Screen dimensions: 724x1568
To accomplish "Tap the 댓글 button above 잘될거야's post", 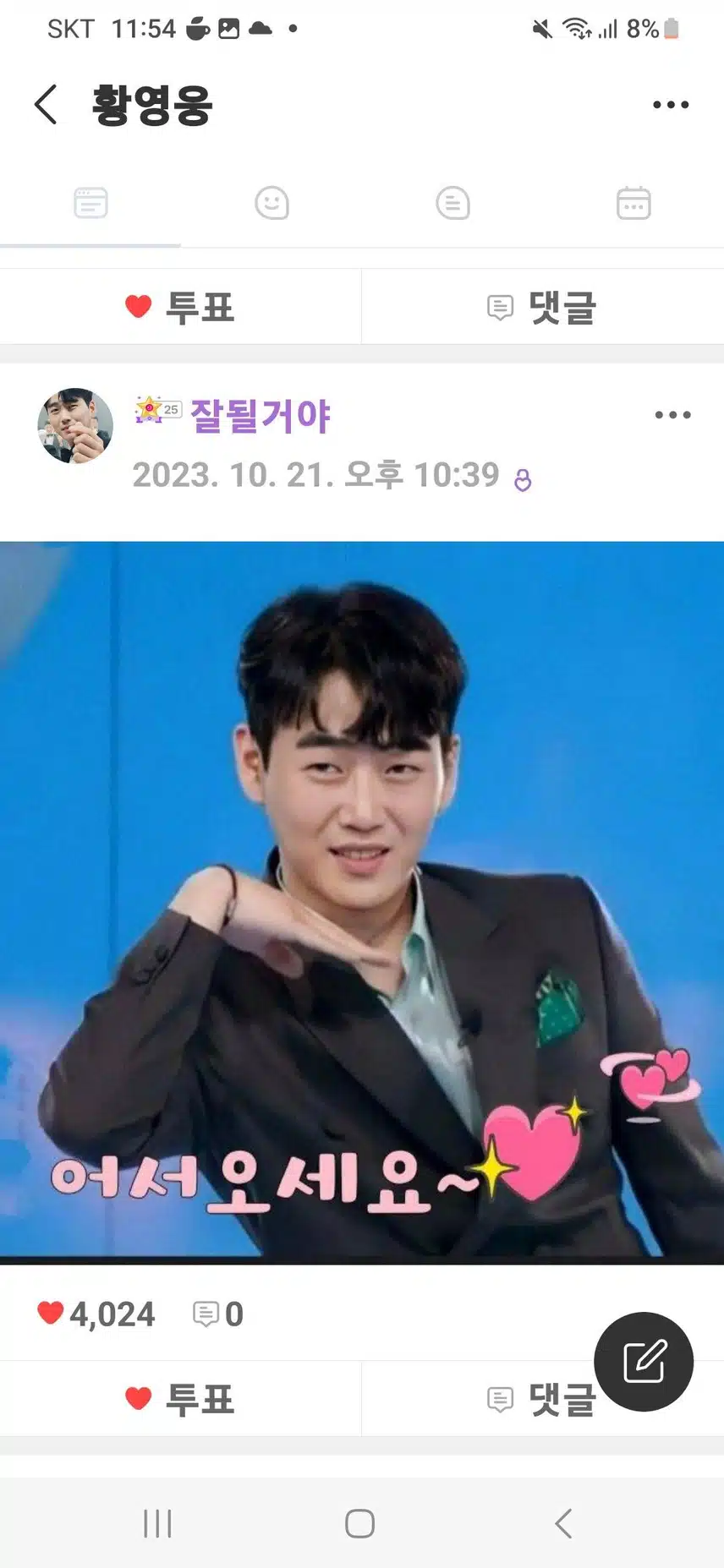I will click(542, 307).
